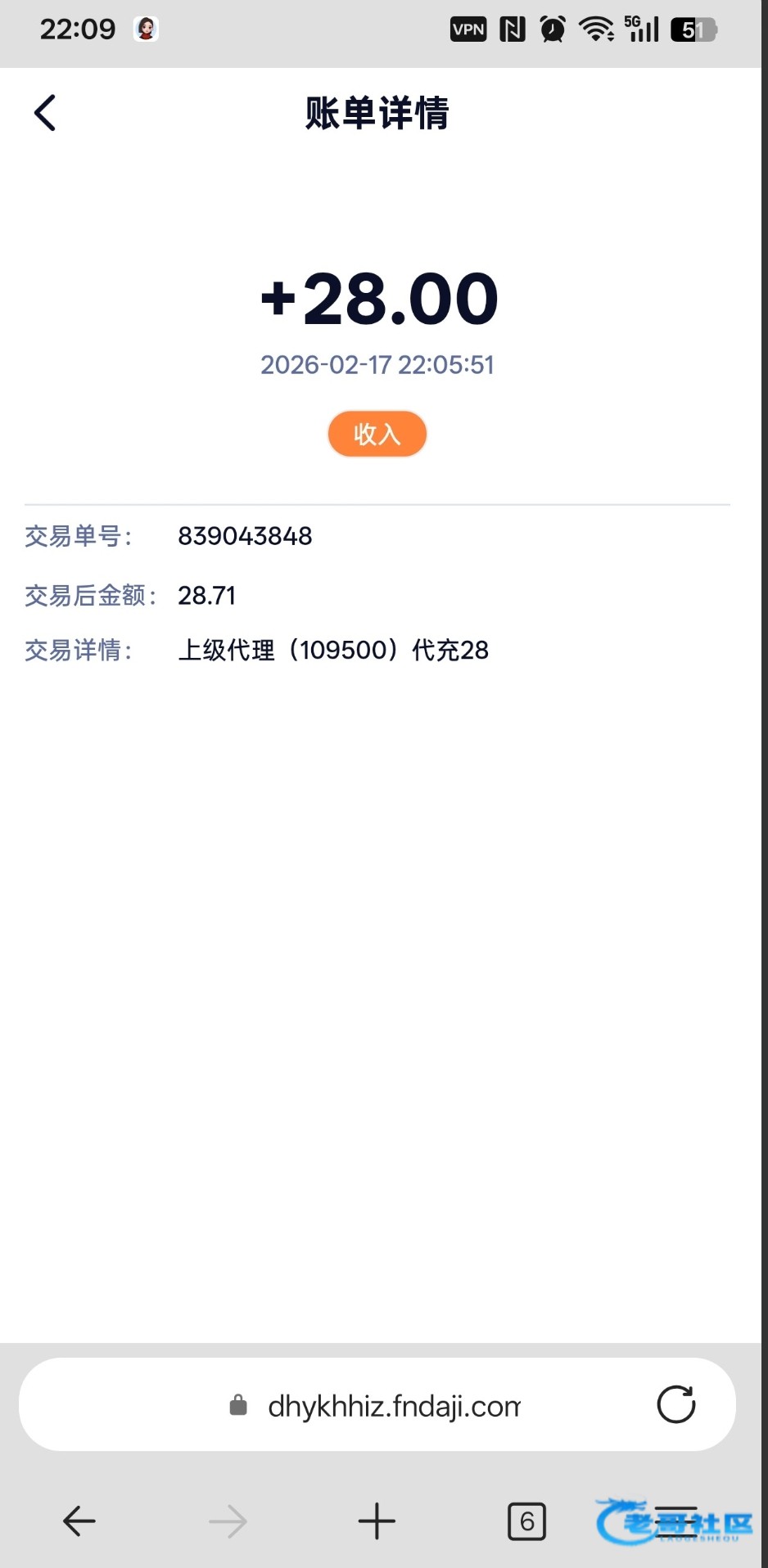Go back from the 账单详情 page
Image resolution: width=768 pixels, height=1568 pixels.
pos(45,113)
